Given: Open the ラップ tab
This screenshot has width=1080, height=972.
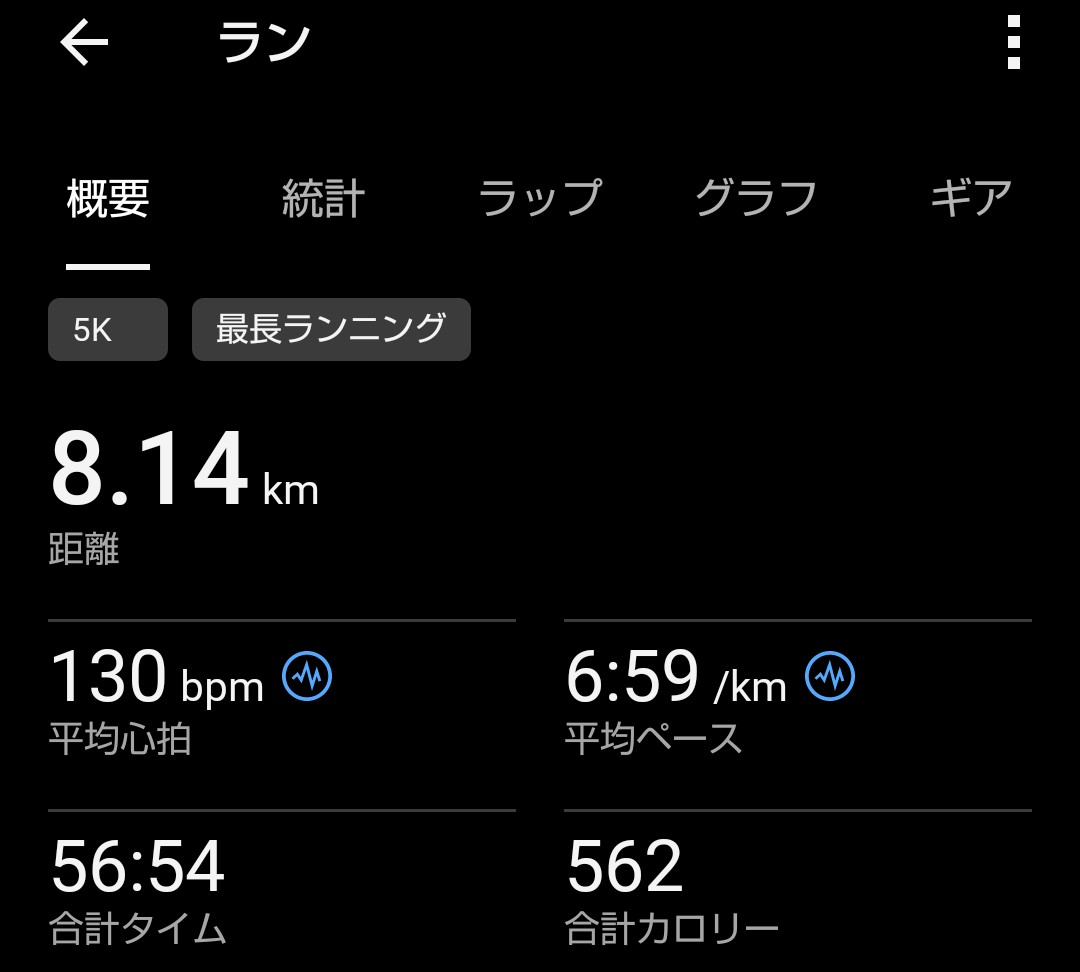Looking at the screenshot, I should coord(540,199).
